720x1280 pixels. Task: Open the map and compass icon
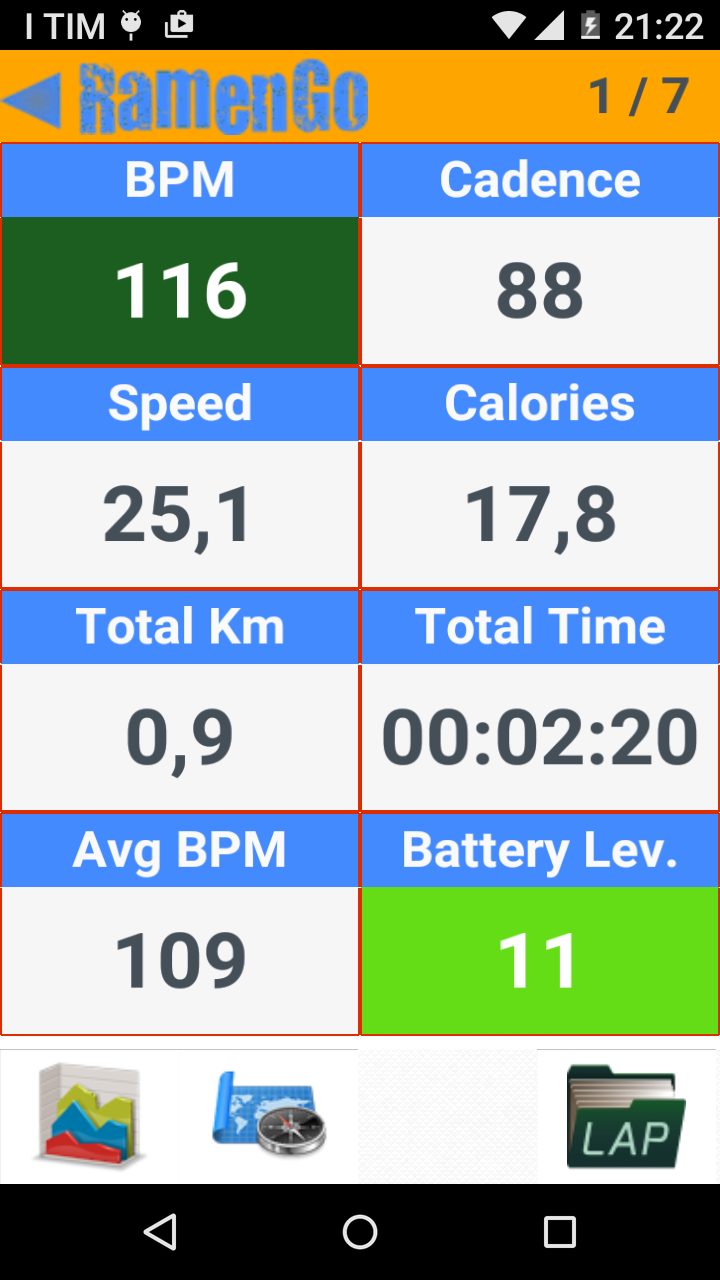[269, 1115]
